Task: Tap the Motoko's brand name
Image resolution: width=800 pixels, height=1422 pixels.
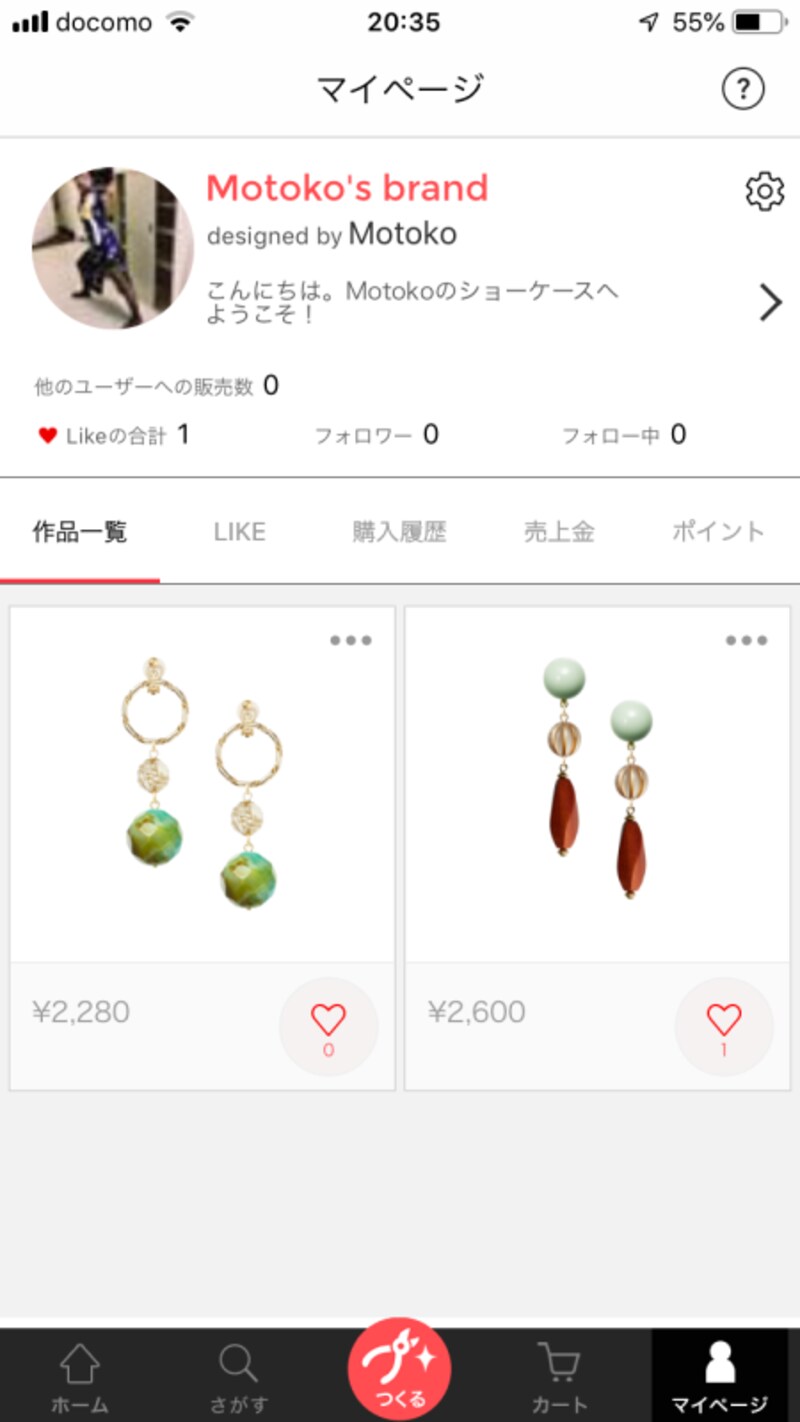Action: point(346,188)
